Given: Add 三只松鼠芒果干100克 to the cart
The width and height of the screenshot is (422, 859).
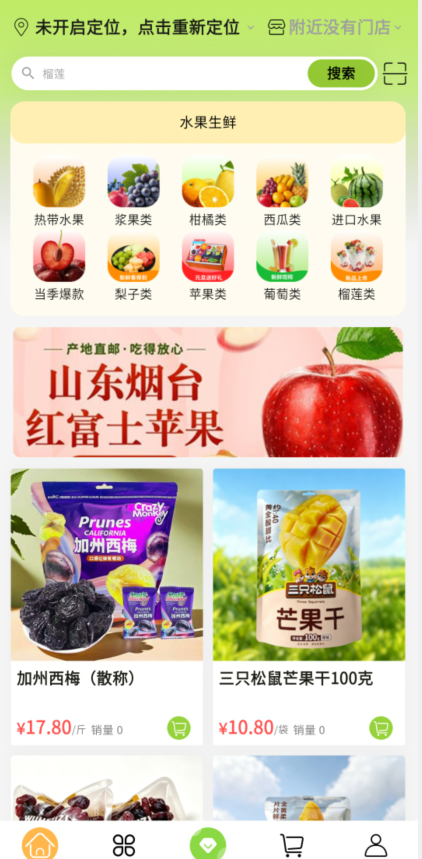Looking at the screenshot, I should coord(381,728).
